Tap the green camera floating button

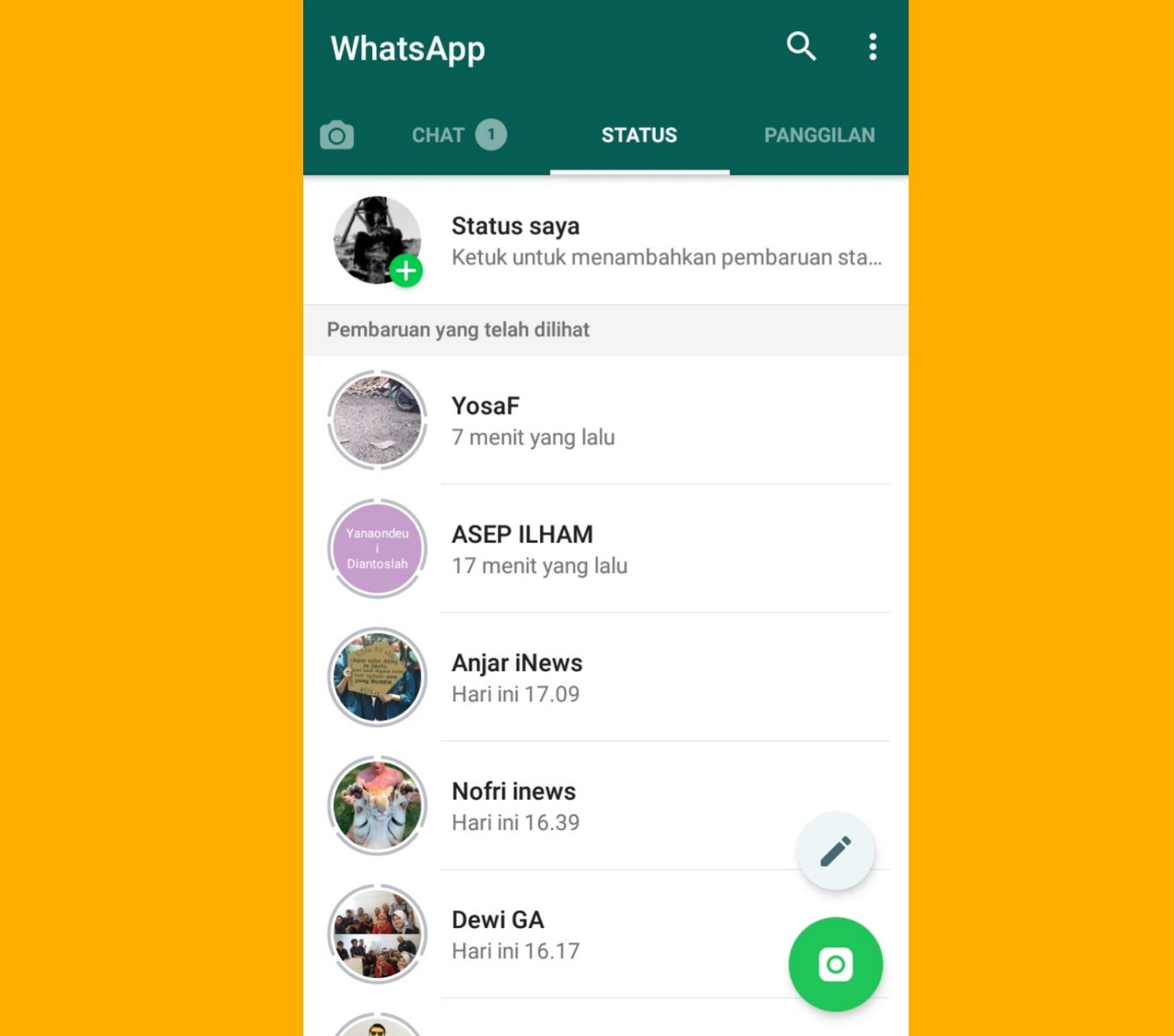(x=836, y=964)
